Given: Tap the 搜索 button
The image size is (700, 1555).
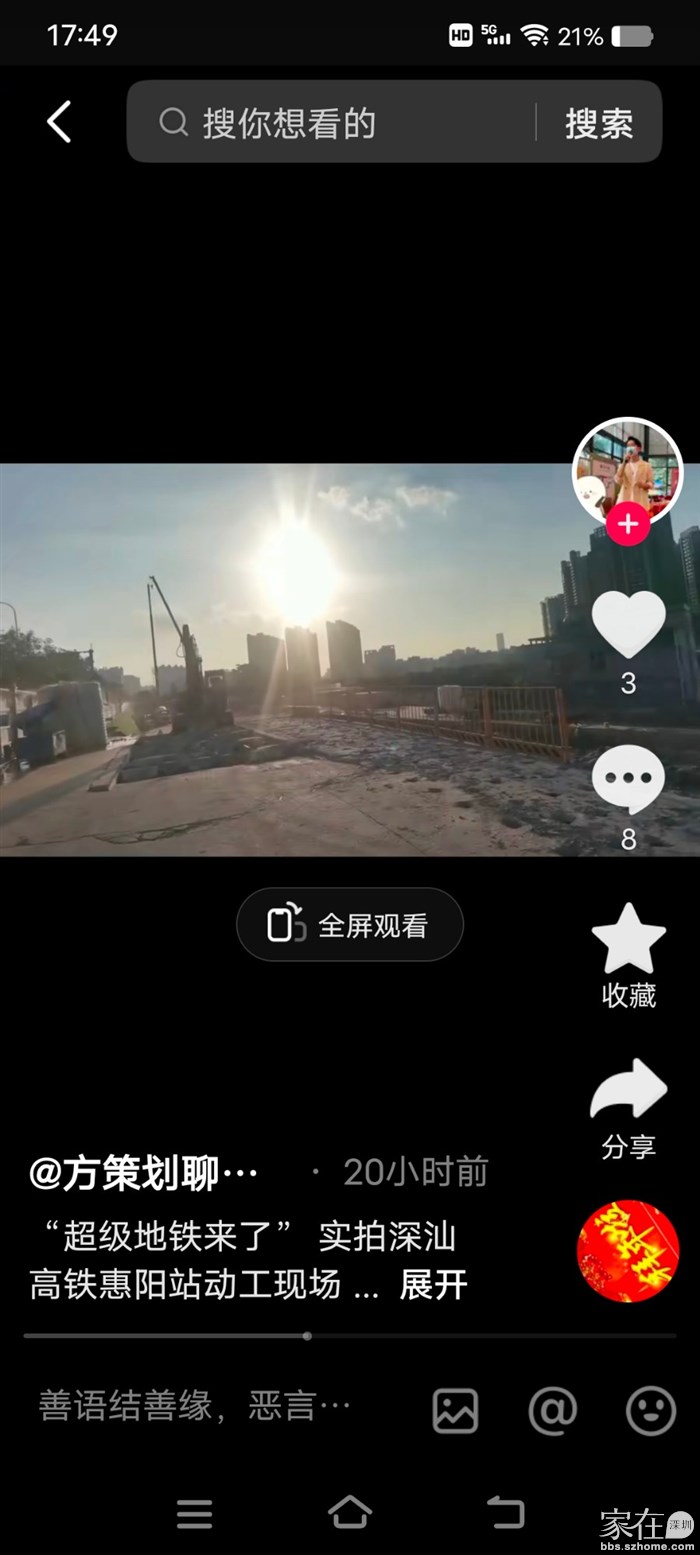Looking at the screenshot, I should [599, 123].
